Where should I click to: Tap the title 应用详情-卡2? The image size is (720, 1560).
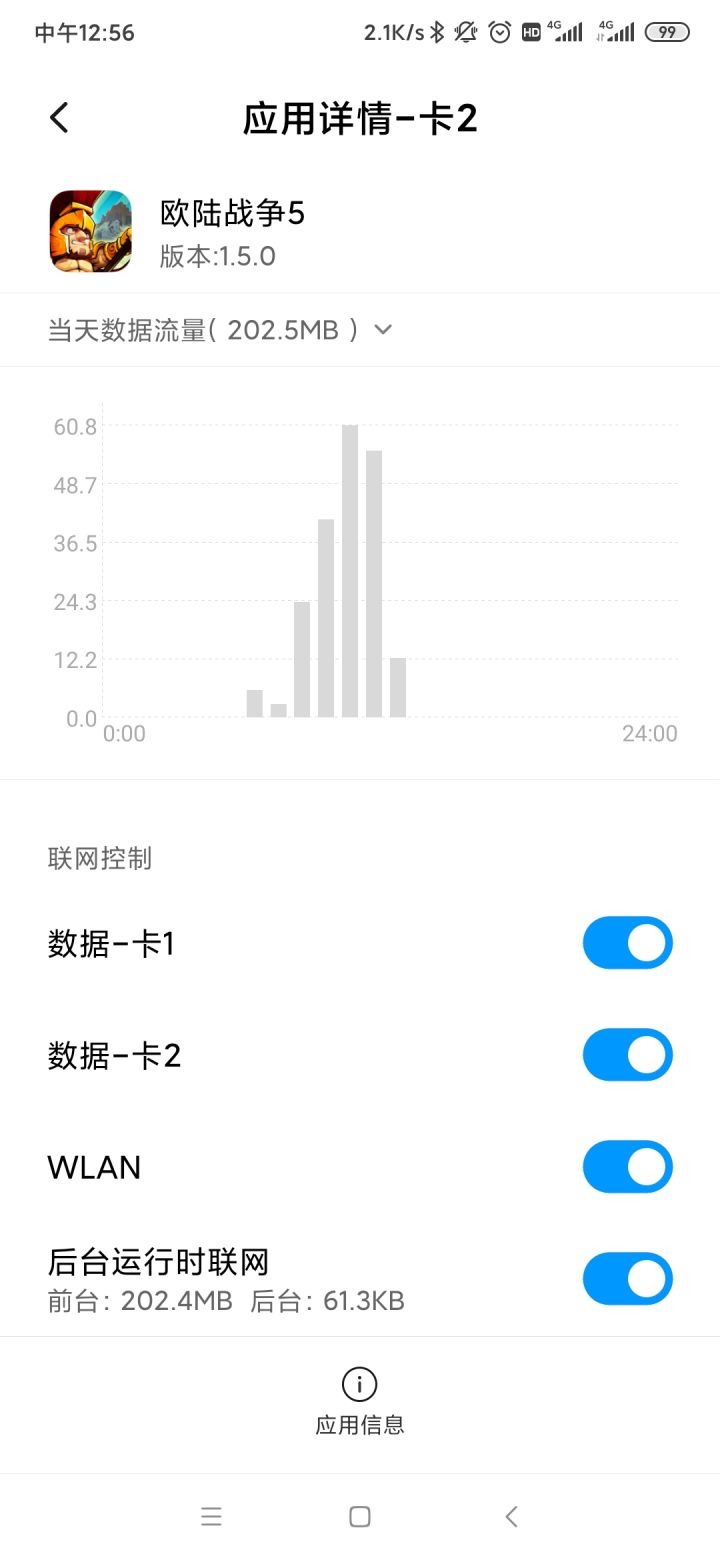click(360, 117)
